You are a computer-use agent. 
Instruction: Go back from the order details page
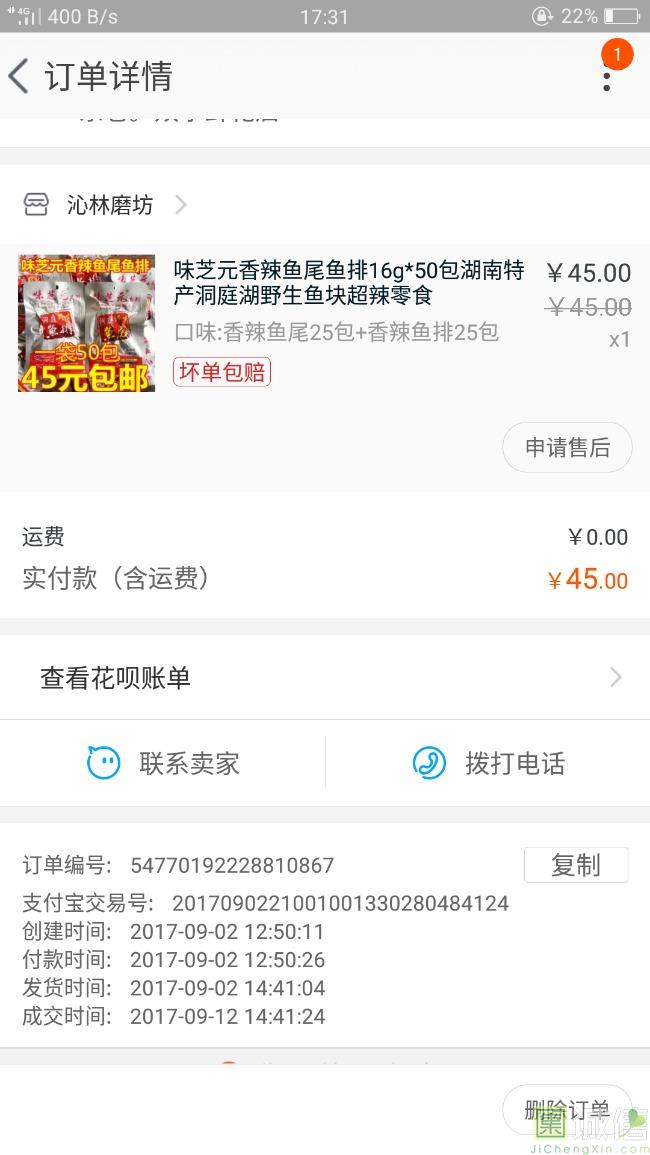coord(20,76)
